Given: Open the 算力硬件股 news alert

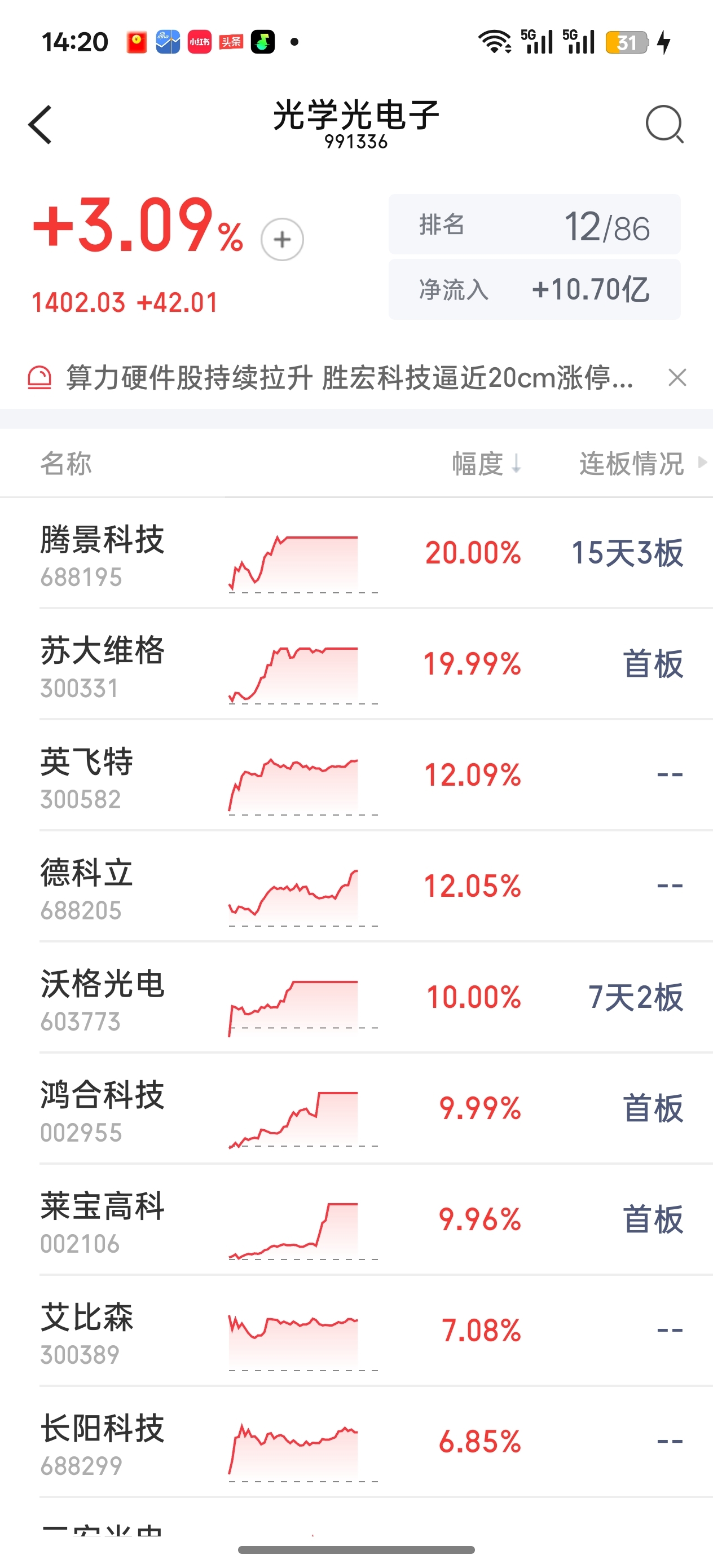Looking at the screenshot, I should tap(350, 377).
